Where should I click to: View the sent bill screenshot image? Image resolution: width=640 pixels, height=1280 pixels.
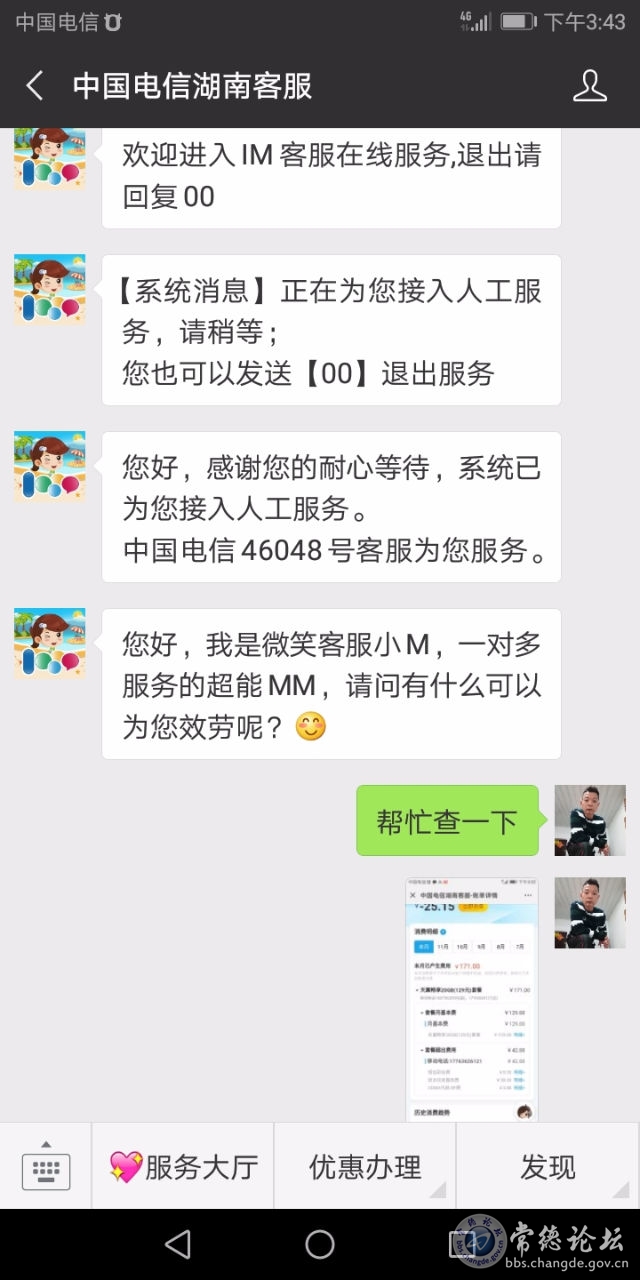point(471,1000)
